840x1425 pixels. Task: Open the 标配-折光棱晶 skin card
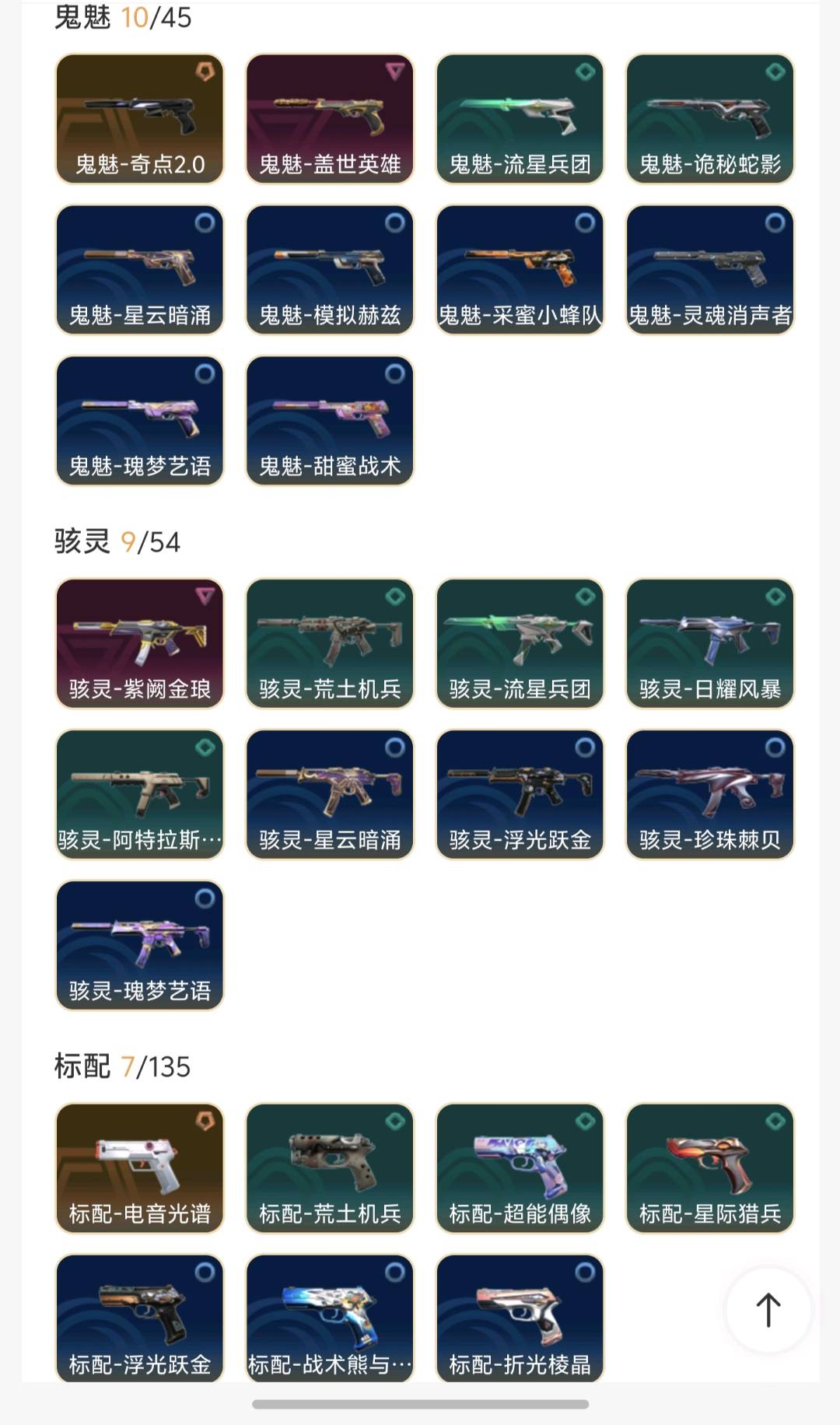point(520,1318)
